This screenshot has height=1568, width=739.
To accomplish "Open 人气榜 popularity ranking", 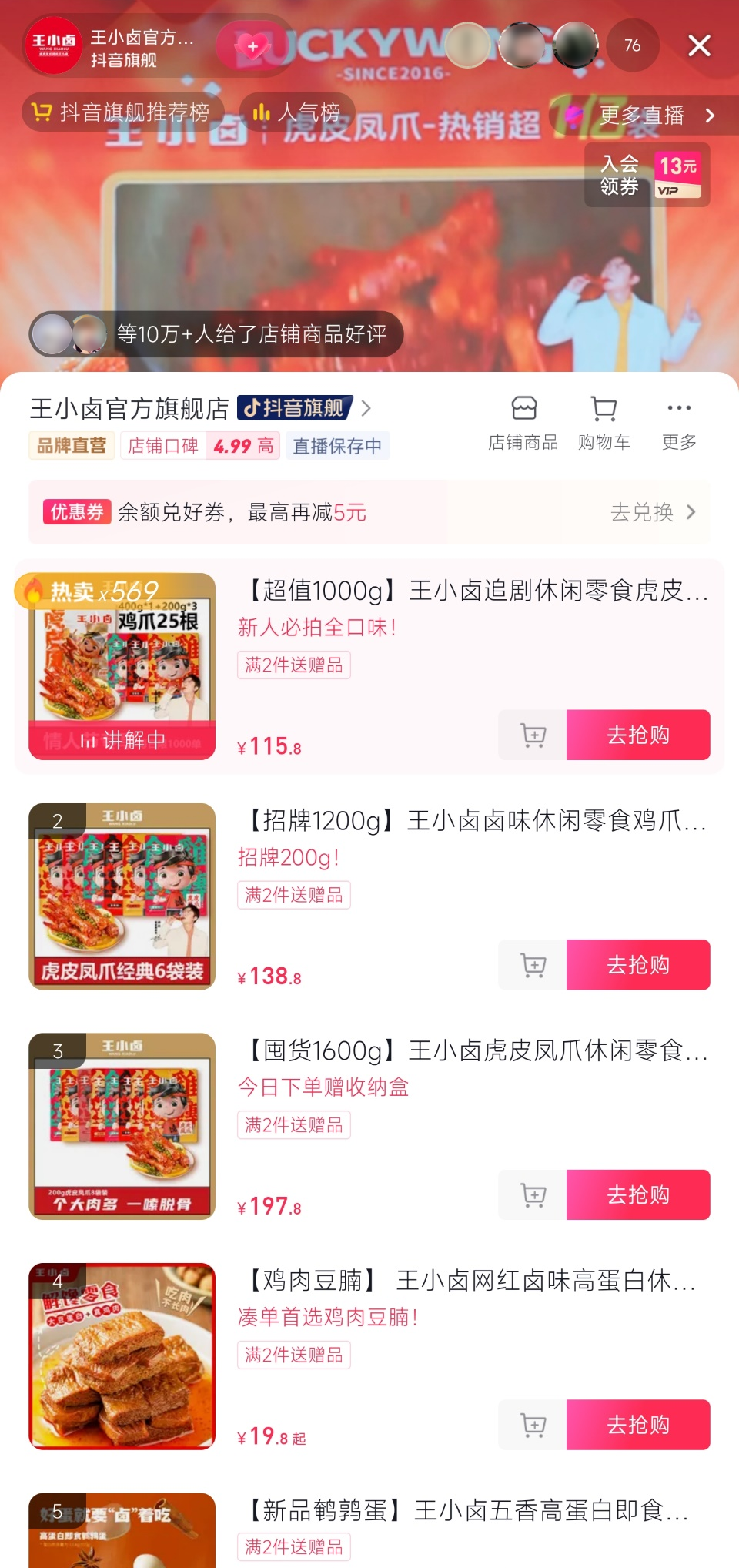I will pos(297,113).
